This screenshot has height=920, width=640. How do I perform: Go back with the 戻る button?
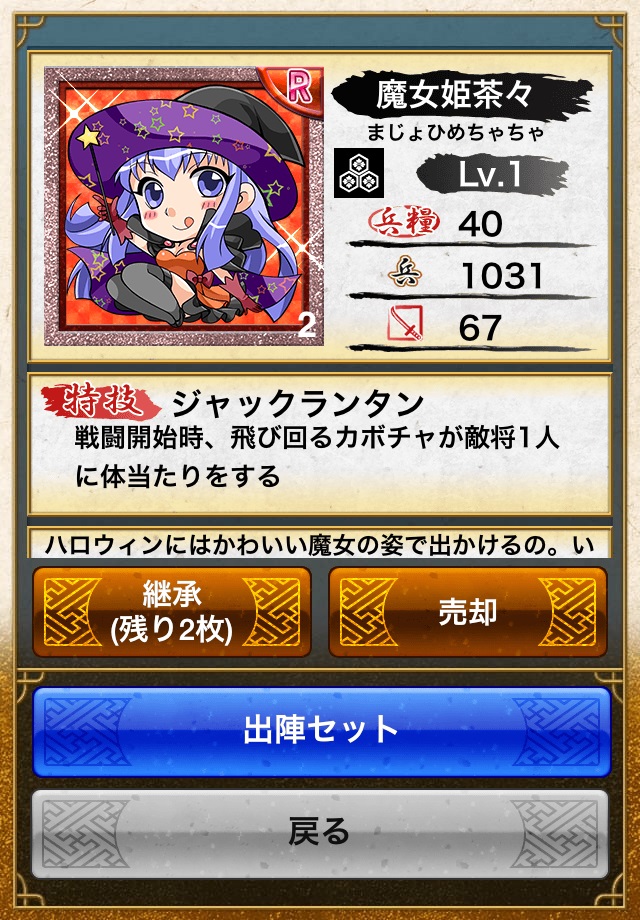coord(320,833)
